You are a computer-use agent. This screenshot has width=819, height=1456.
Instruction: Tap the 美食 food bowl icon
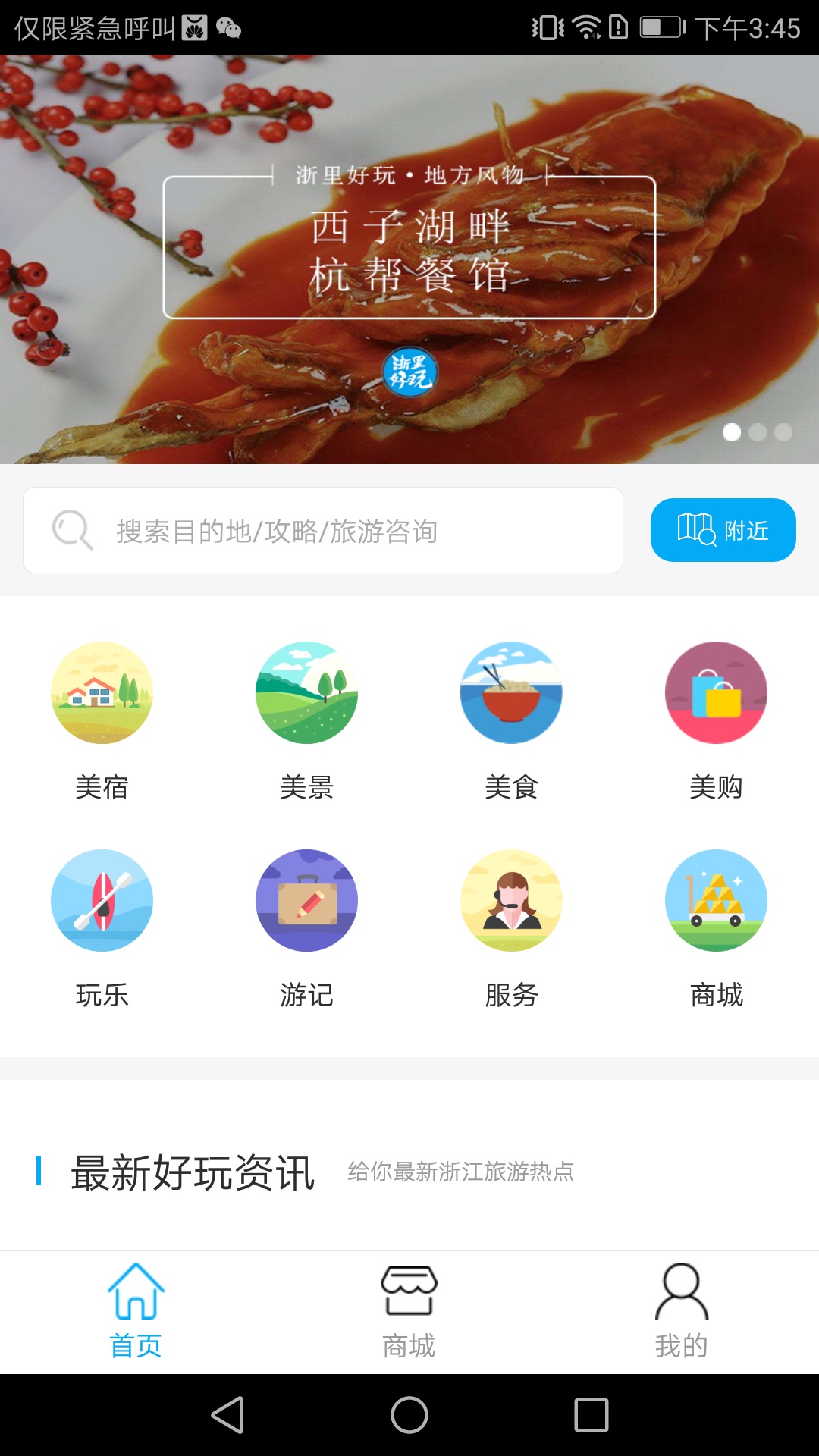point(511,692)
